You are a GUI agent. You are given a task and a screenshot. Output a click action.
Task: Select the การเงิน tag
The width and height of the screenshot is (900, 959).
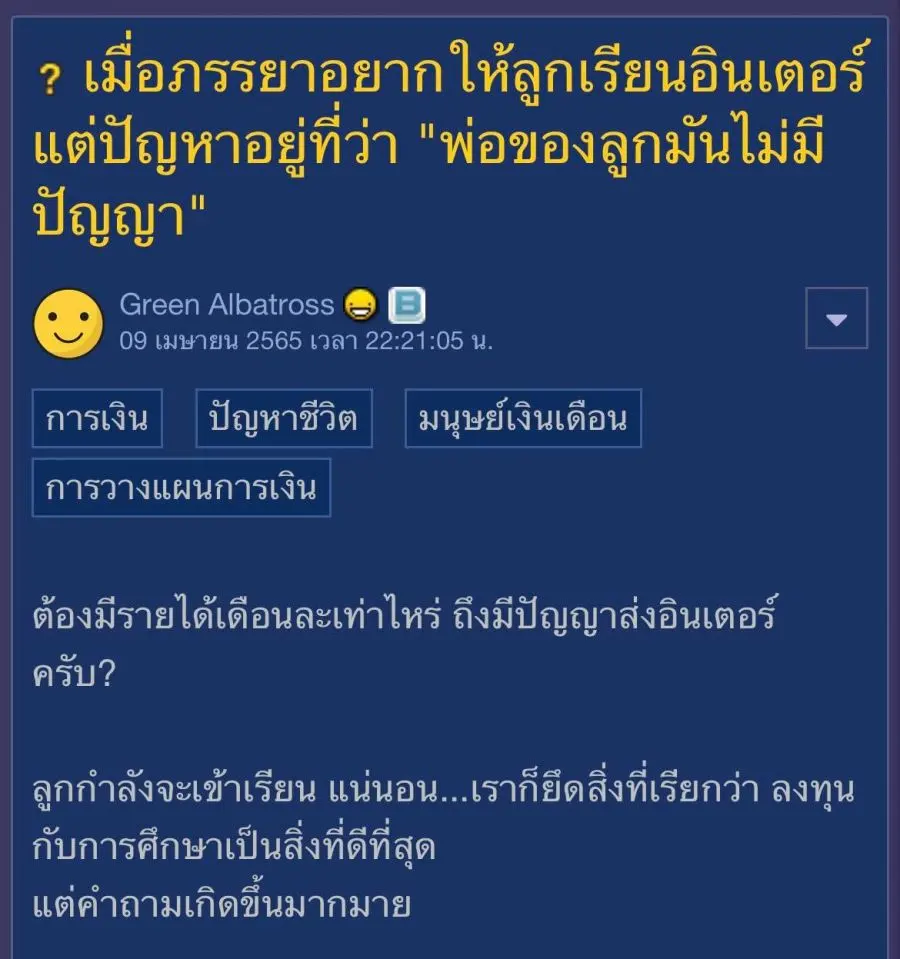pos(97,419)
